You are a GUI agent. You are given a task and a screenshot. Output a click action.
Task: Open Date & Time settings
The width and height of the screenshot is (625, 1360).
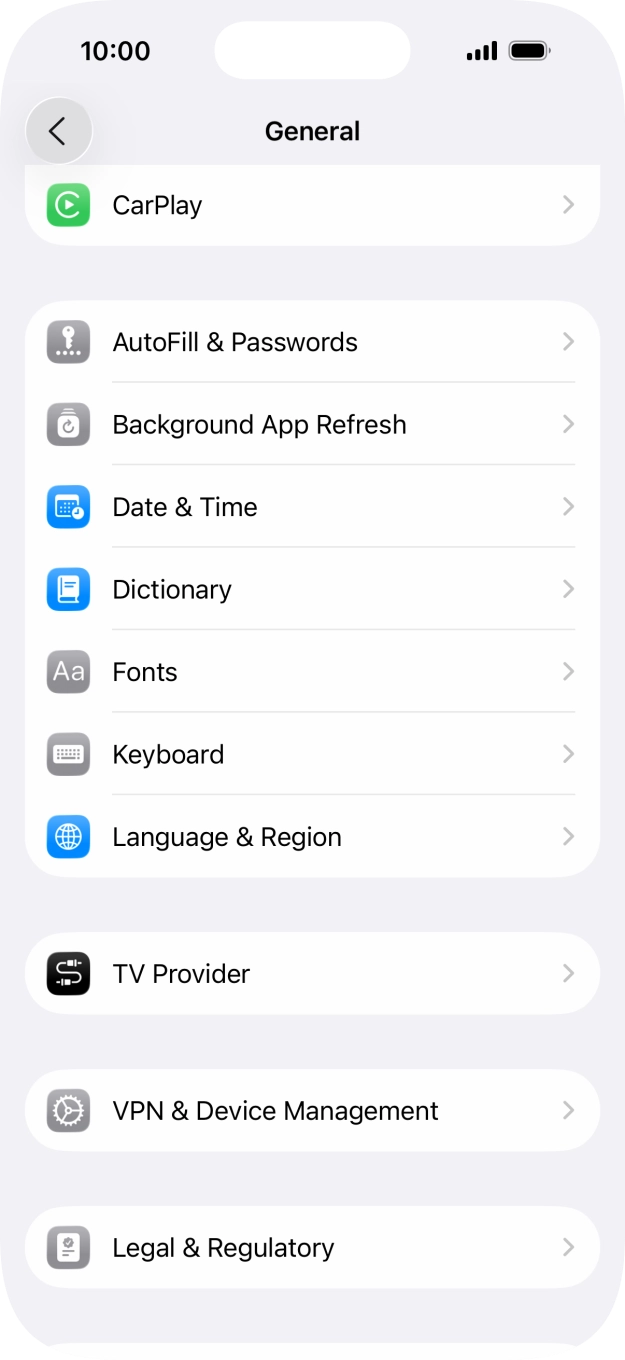coord(312,507)
